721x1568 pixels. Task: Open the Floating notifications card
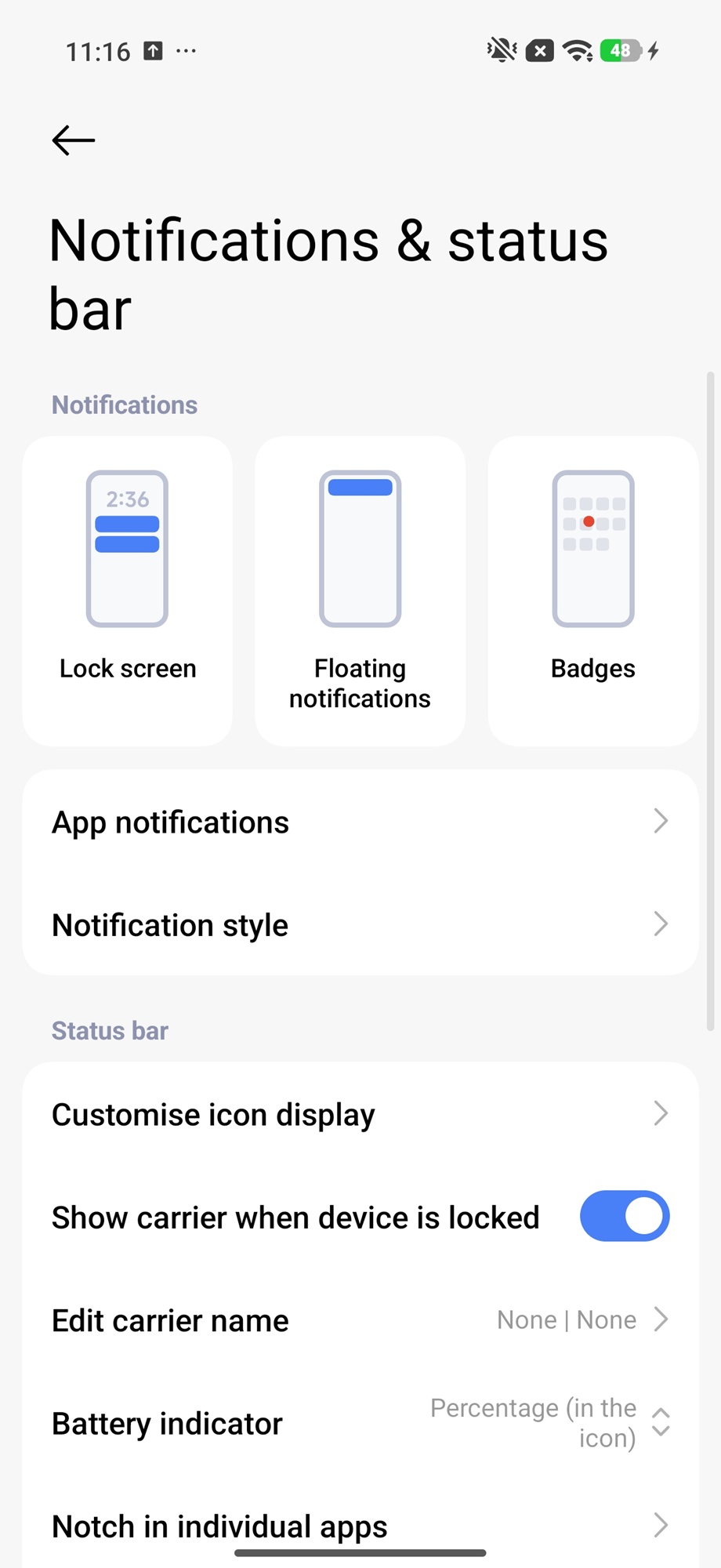point(360,590)
